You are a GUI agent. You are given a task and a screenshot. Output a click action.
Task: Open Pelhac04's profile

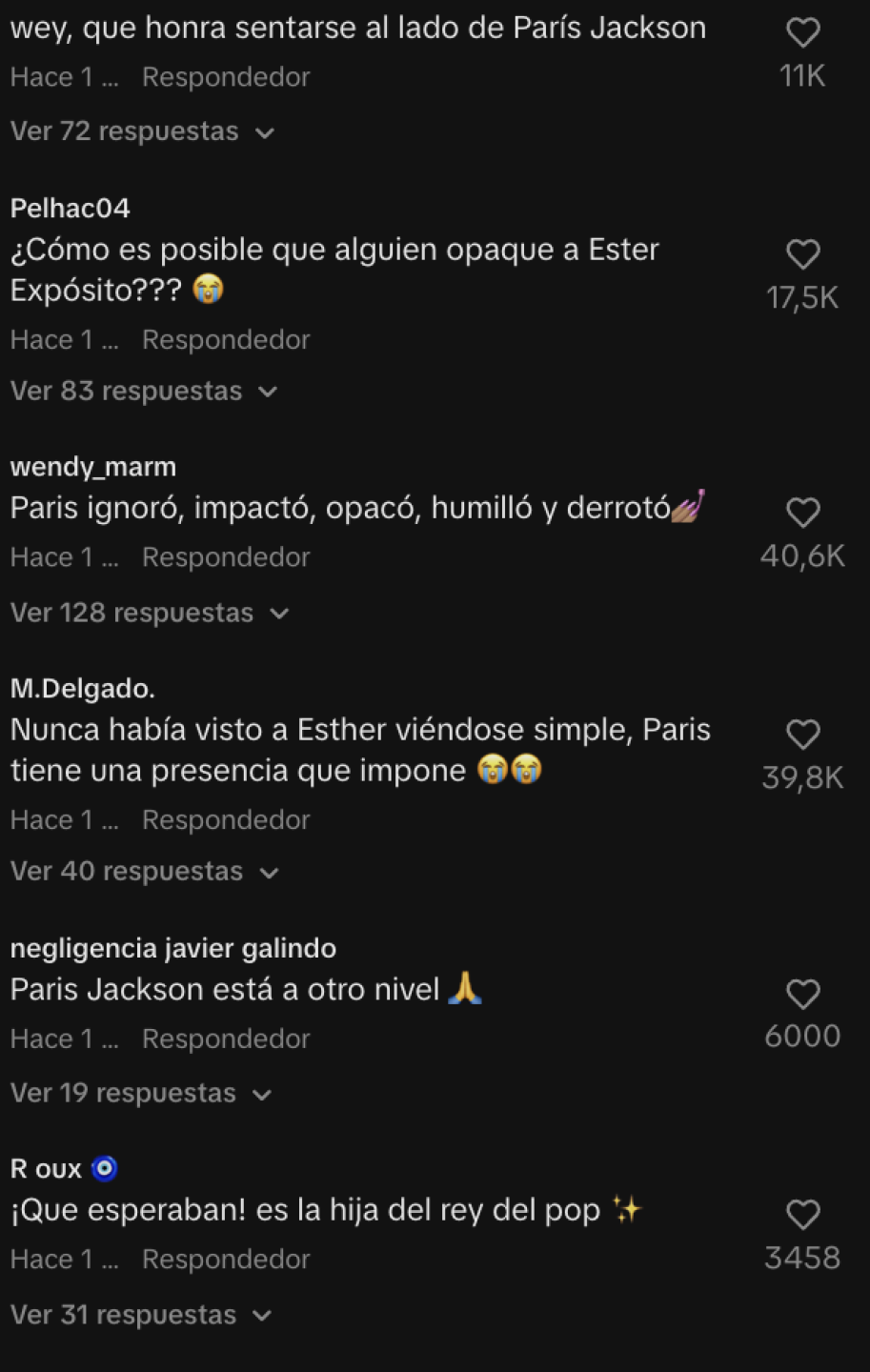point(71,208)
